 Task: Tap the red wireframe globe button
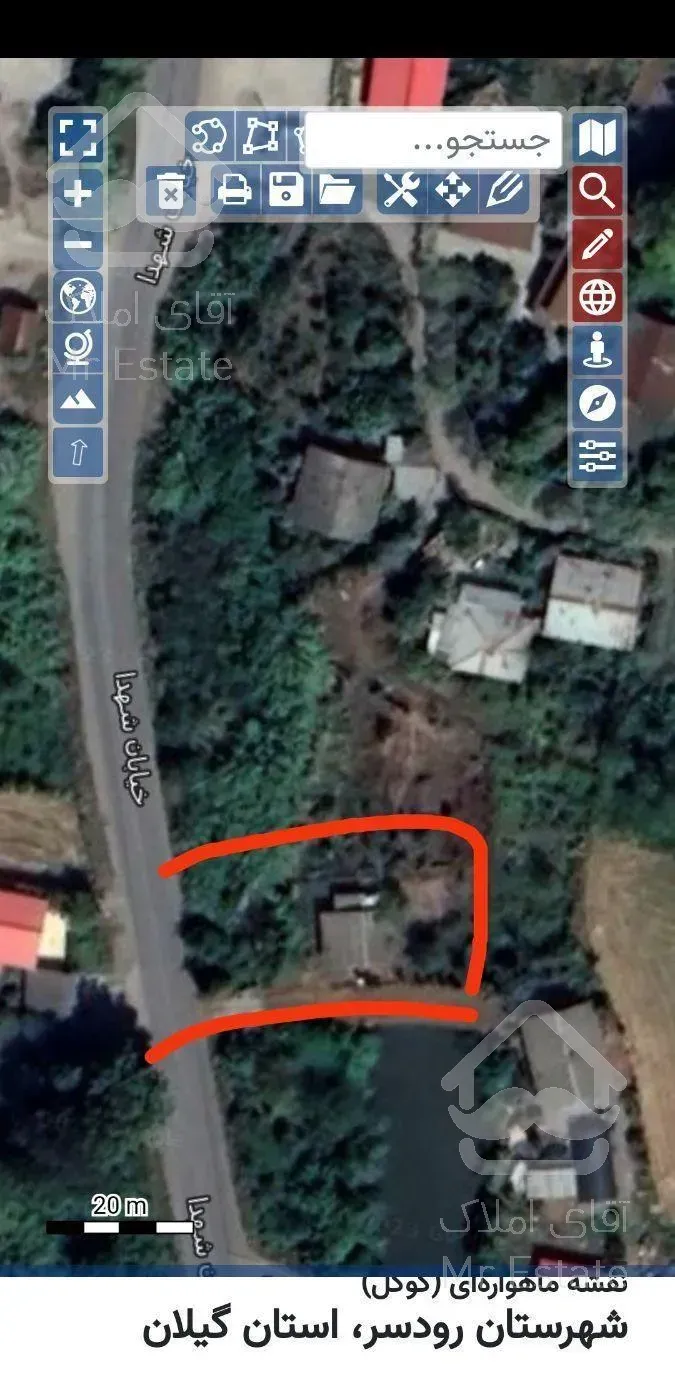coord(597,296)
